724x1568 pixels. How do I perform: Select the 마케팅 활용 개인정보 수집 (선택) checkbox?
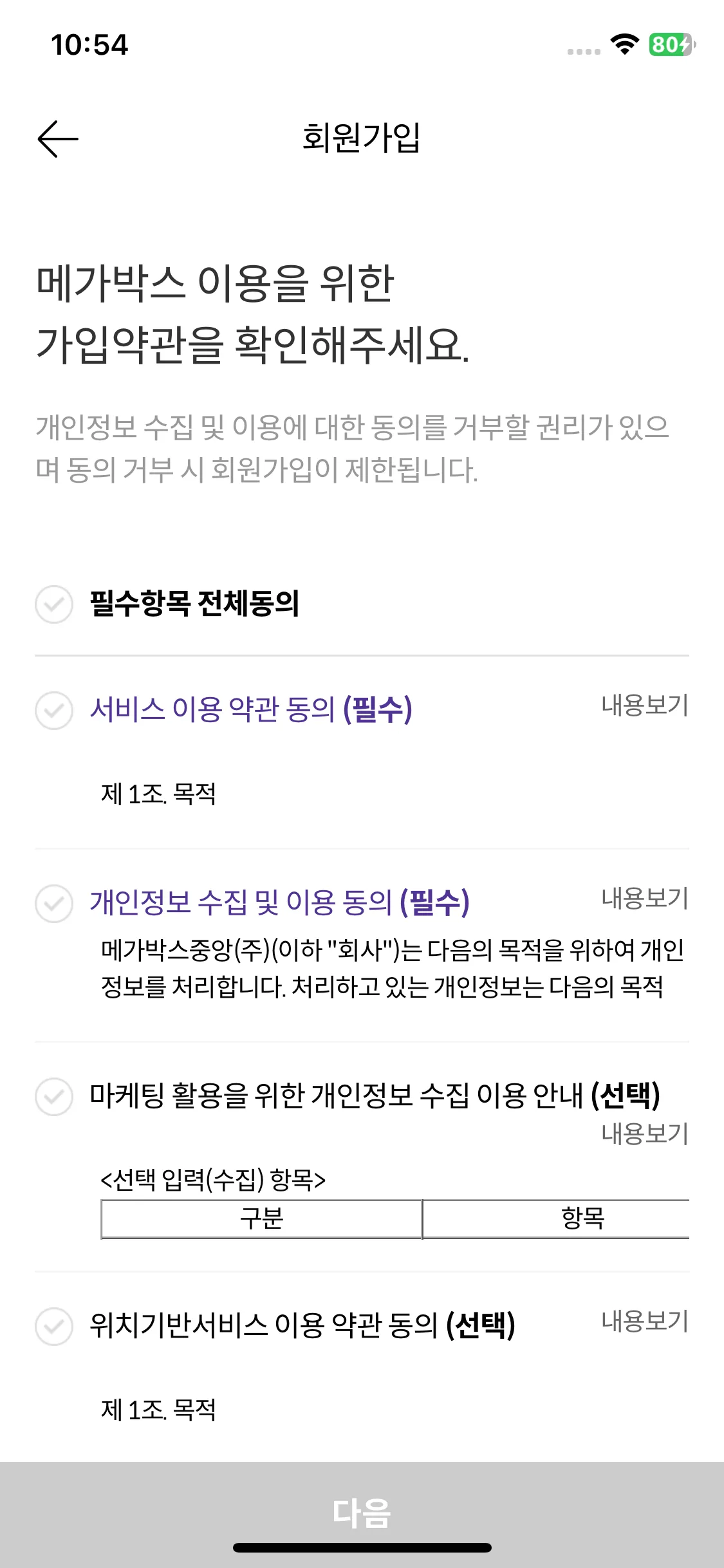(x=54, y=1096)
